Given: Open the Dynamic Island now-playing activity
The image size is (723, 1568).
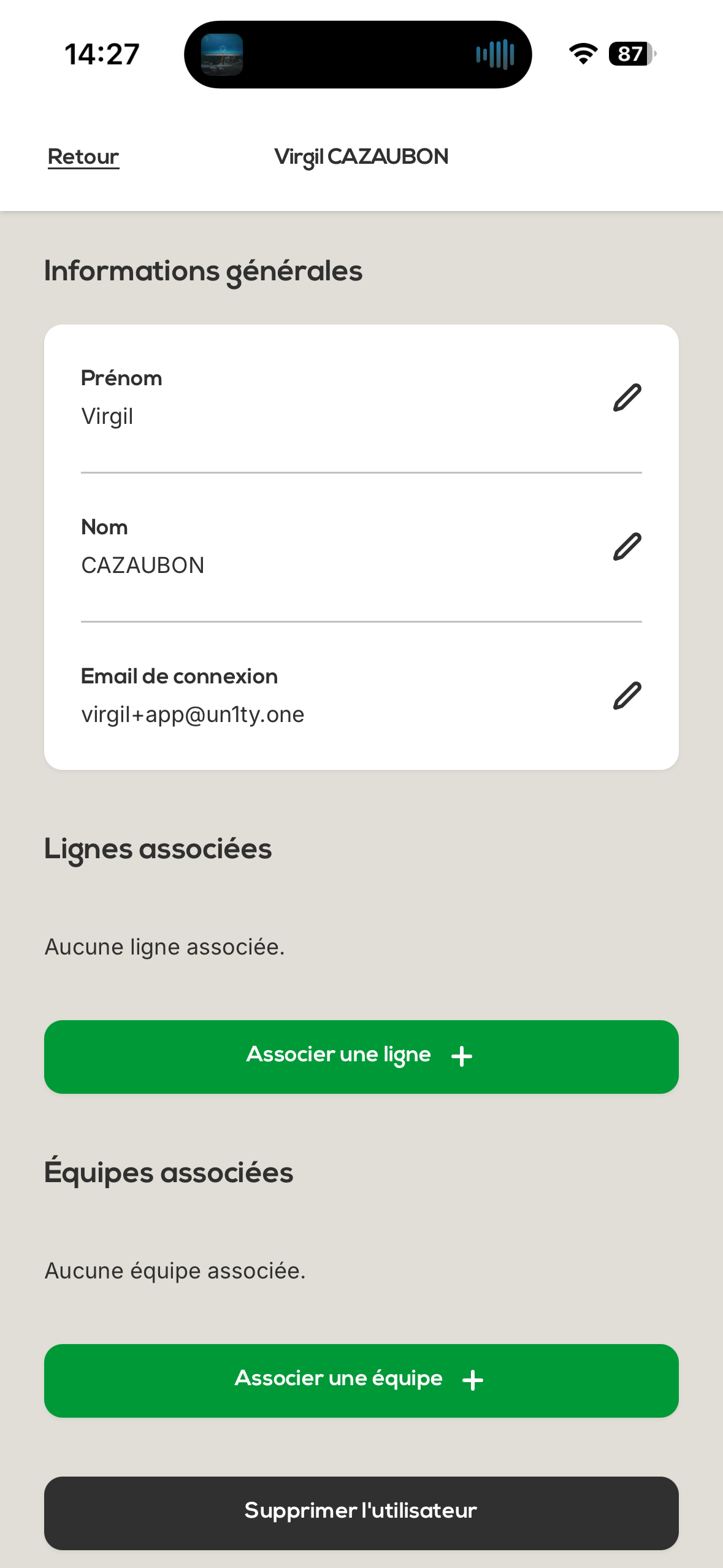Looking at the screenshot, I should 358,55.
